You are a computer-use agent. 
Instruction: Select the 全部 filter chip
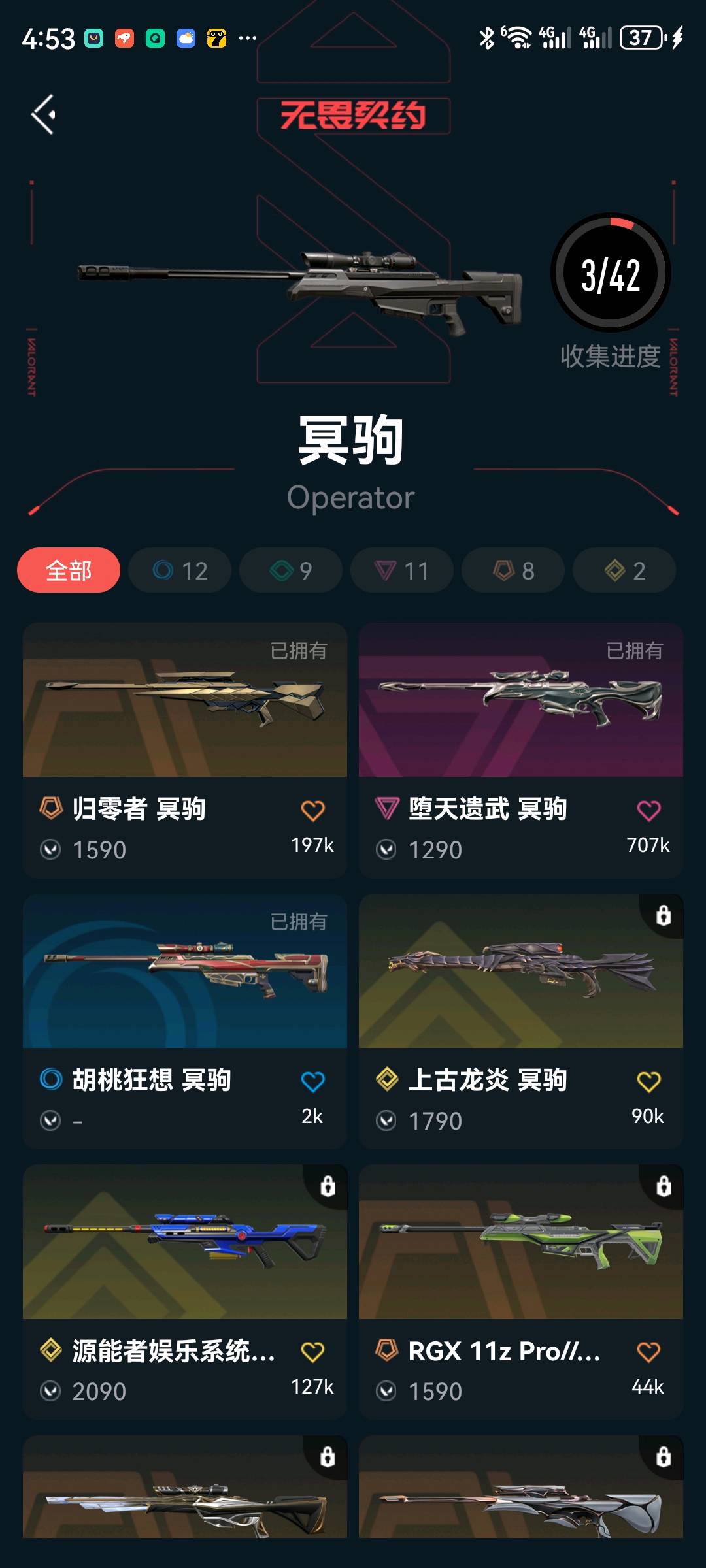point(69,570)
